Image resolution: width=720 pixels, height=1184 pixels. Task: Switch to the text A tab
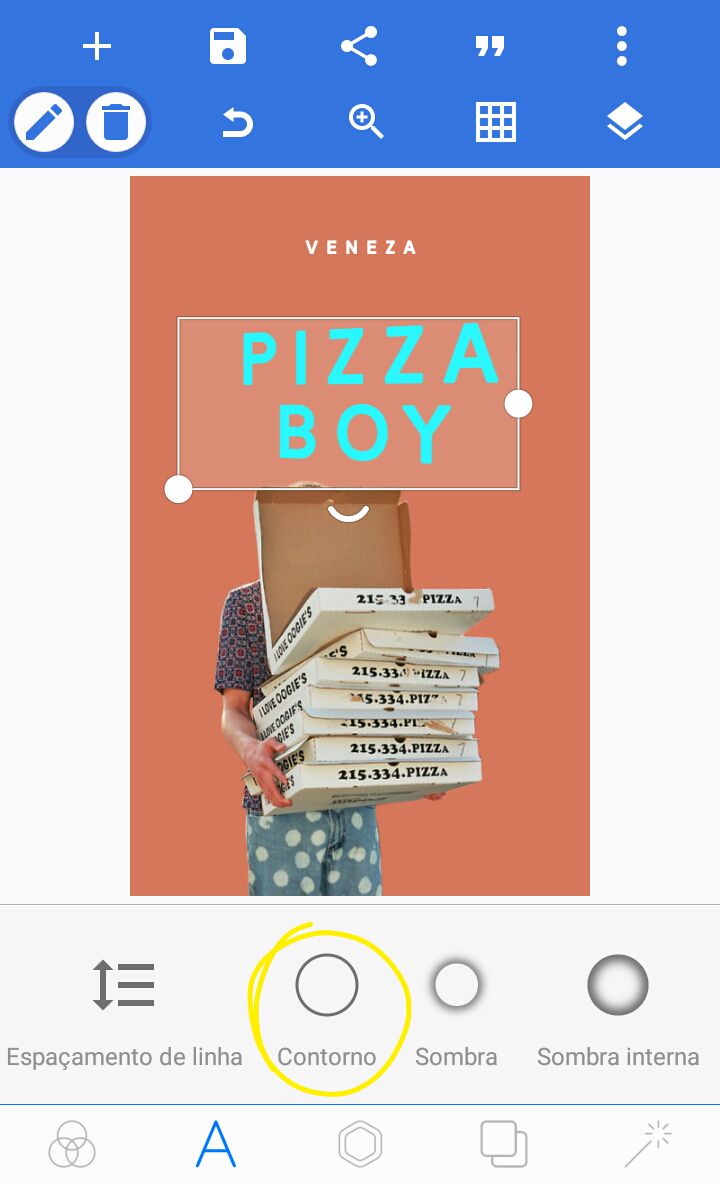pyautogui.click(x=216, y=1144)
